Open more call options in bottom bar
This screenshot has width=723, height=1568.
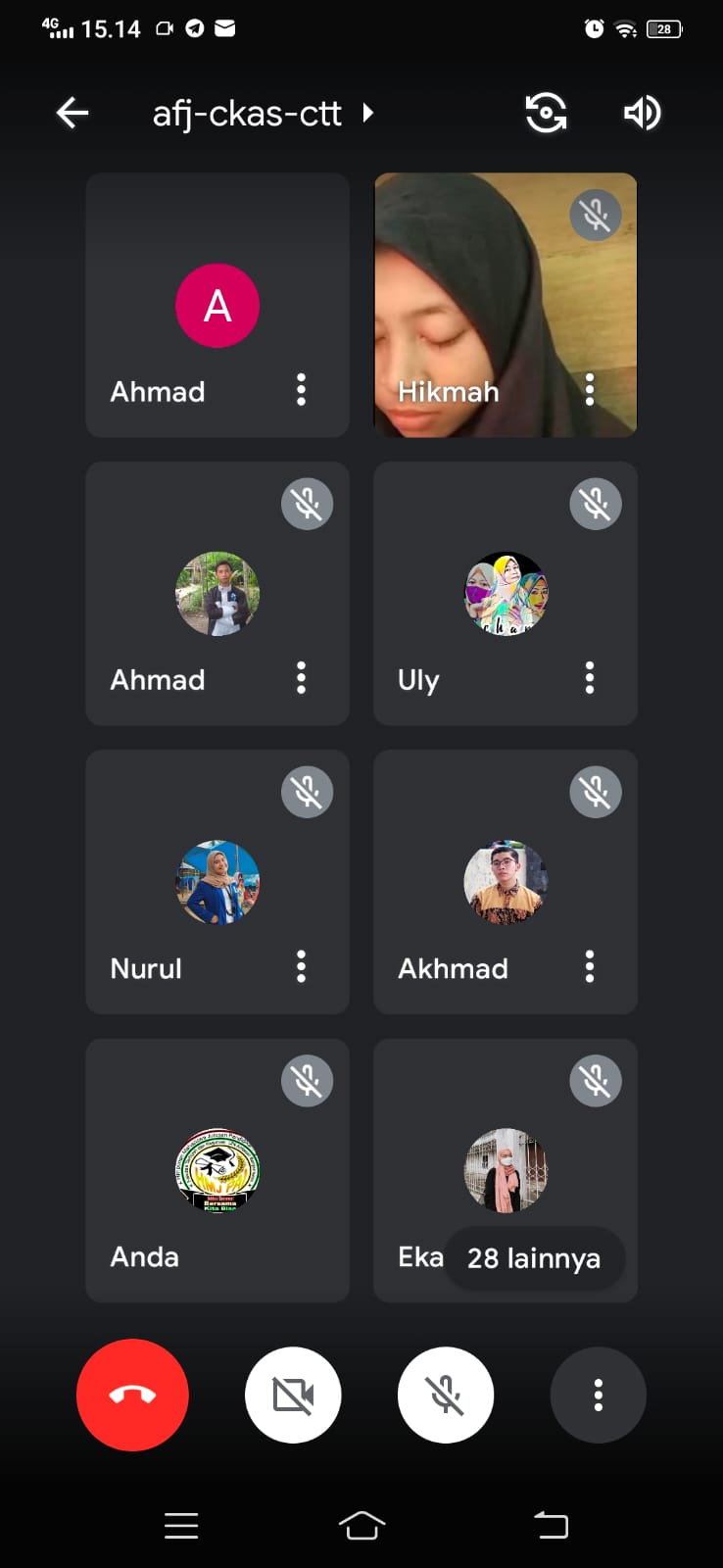tap(598, 1395)
